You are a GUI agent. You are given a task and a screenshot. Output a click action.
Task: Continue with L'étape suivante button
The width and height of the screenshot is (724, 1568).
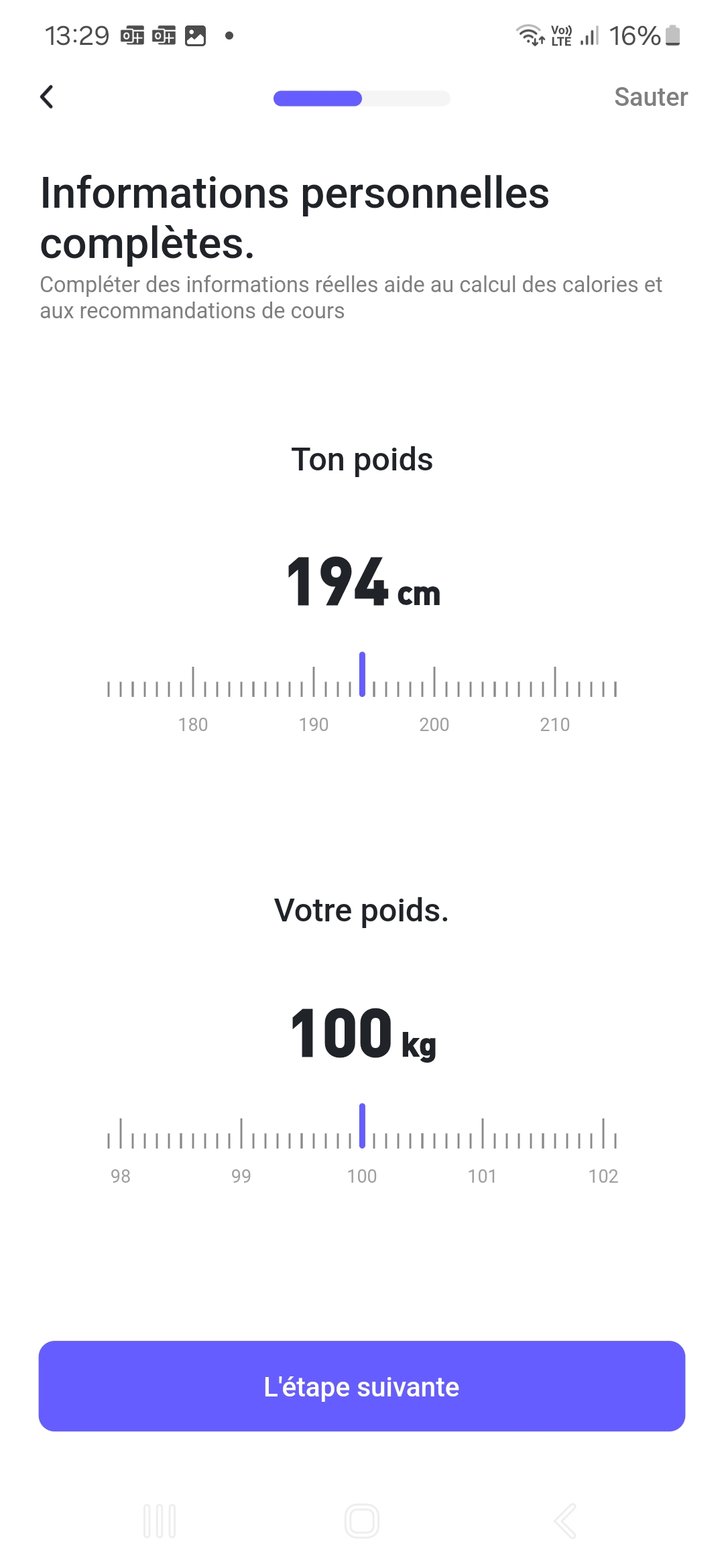pos(362,1386)
